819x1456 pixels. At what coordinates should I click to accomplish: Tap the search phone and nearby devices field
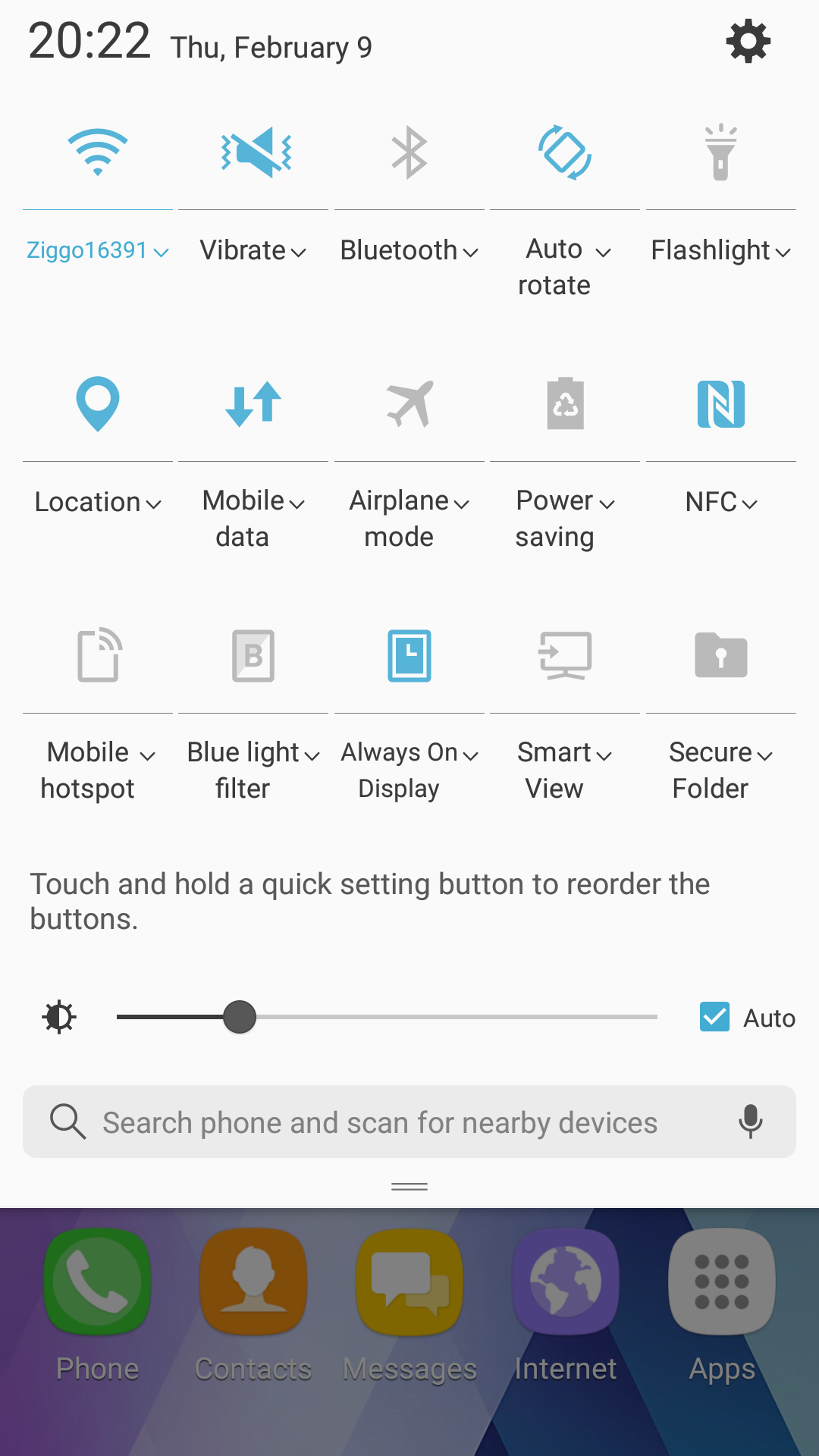pos(379,1122)
